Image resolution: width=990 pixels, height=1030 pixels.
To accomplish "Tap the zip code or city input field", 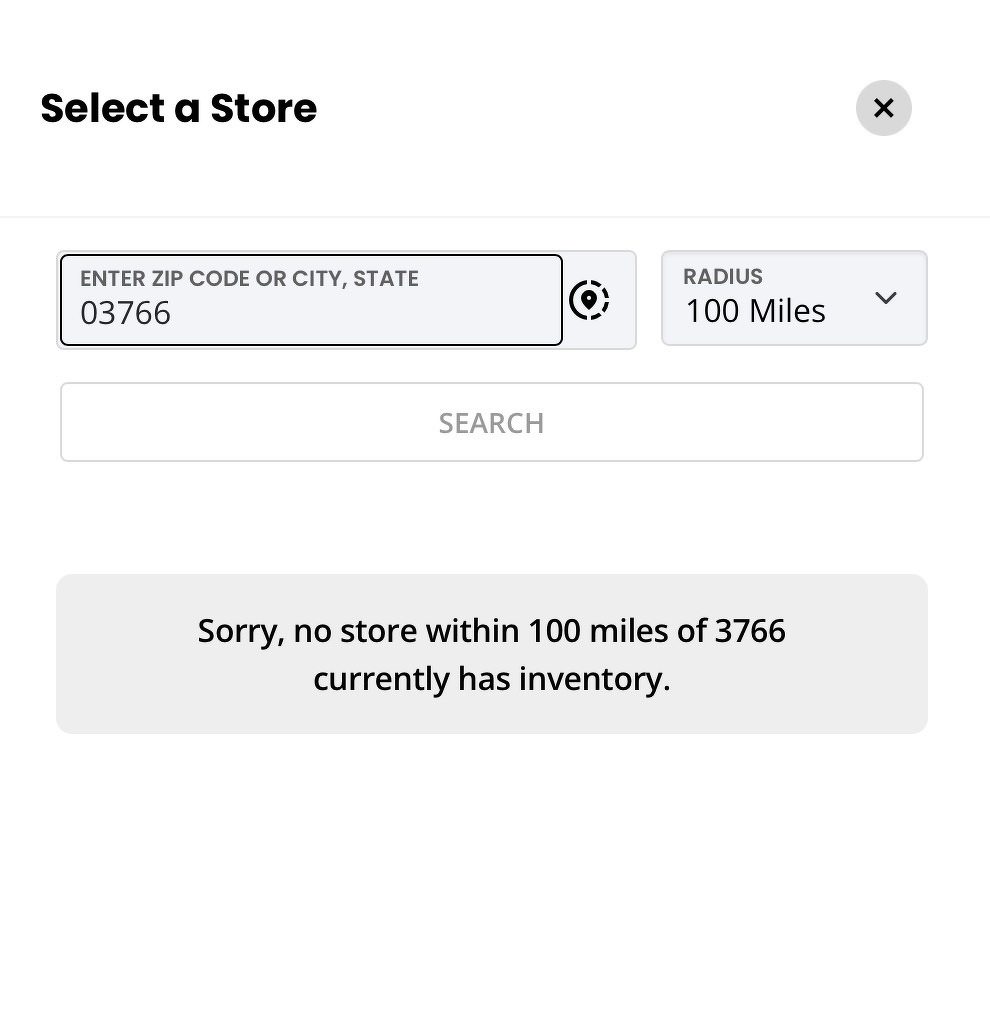I will pyautogui.click(x=310, y=300).
